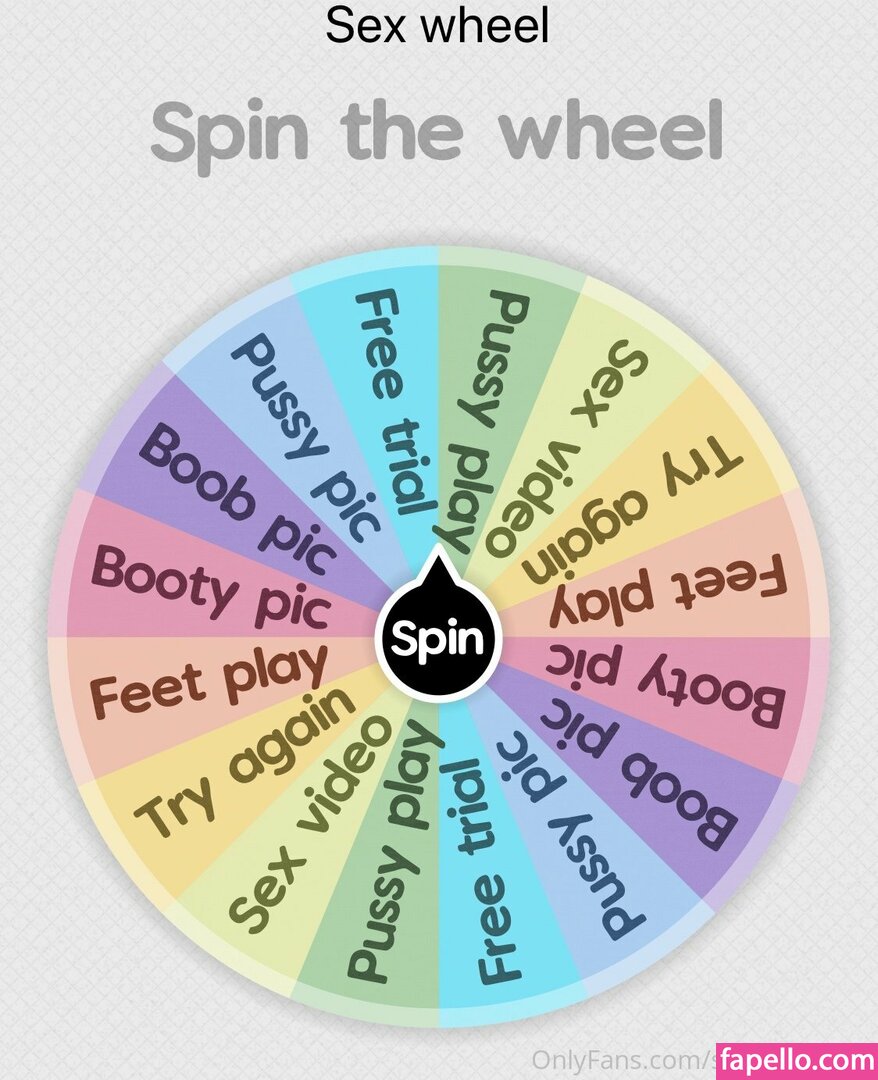This screenshot has width=878, height=1080.
Task: Tap the Spin button at wheel center
Action: tap(438, 638)
